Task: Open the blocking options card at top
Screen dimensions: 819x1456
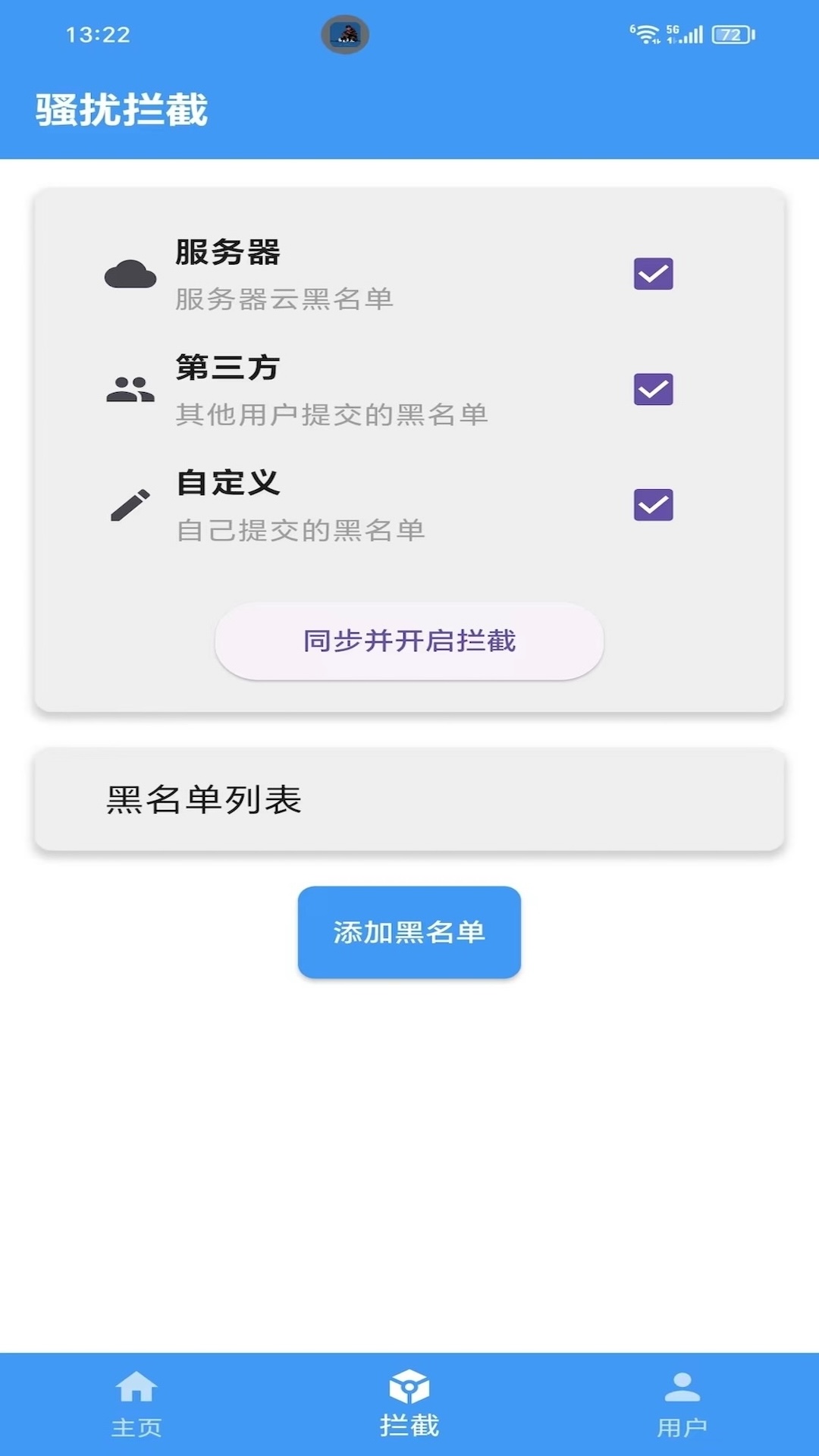Action: tap(409, 447)
